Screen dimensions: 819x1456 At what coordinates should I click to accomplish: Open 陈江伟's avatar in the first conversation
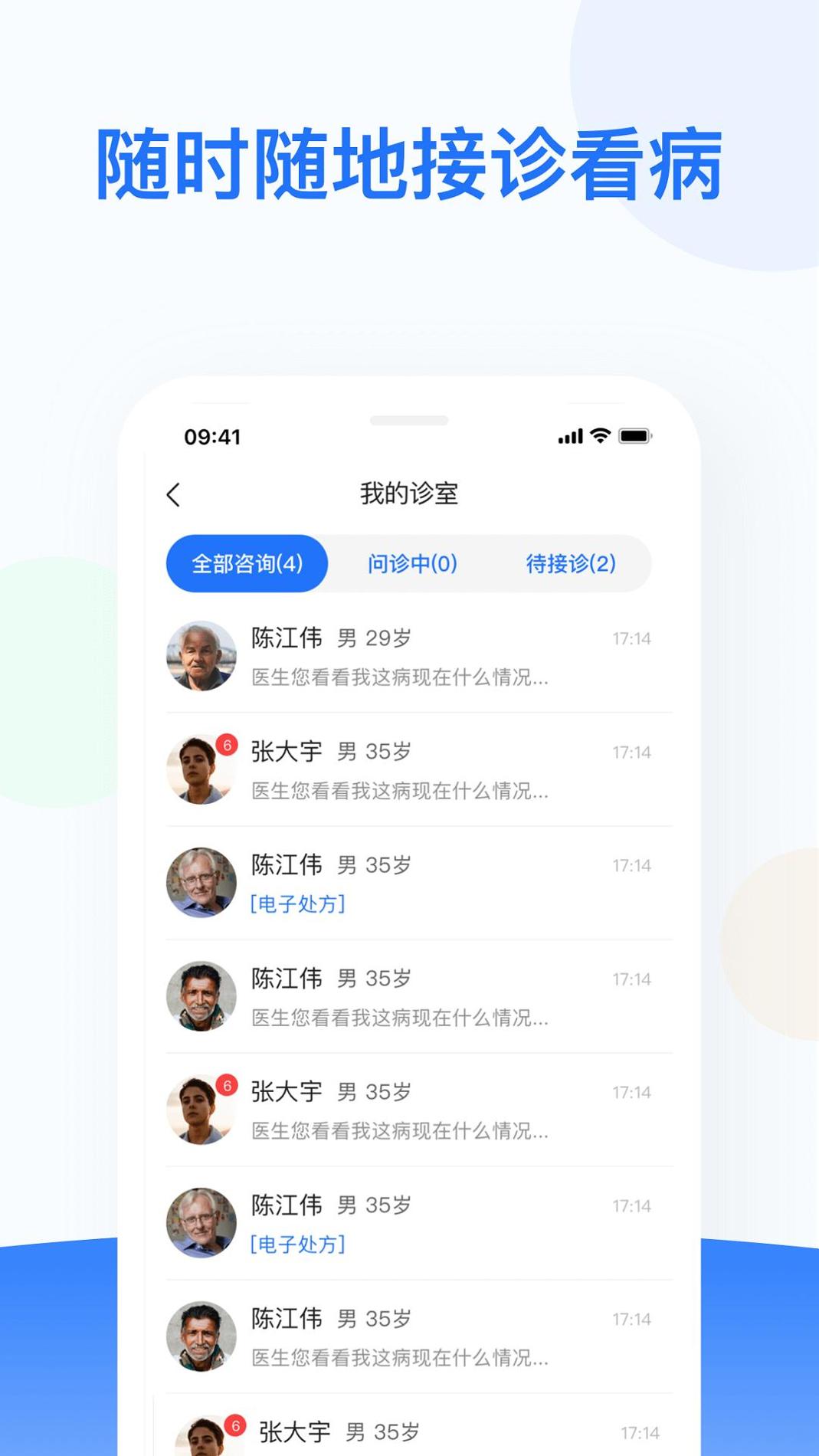click(201, 655)
